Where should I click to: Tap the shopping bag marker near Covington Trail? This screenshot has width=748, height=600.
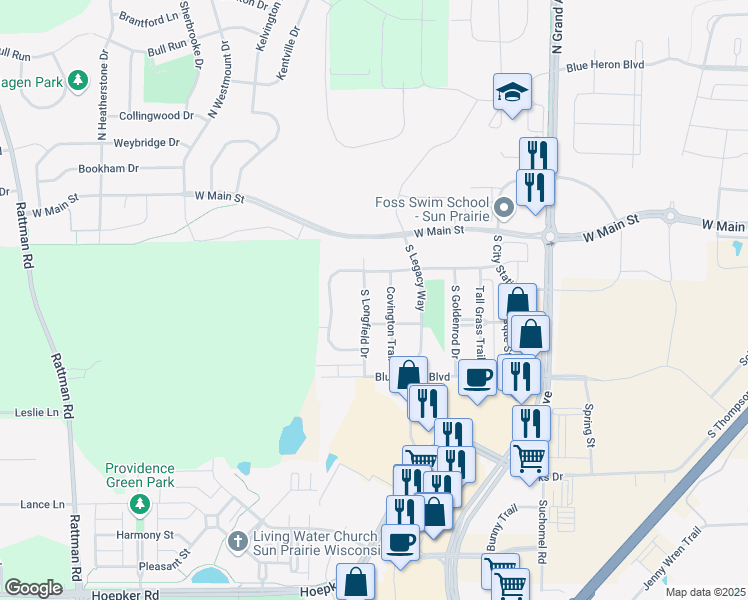click(408, 376)
